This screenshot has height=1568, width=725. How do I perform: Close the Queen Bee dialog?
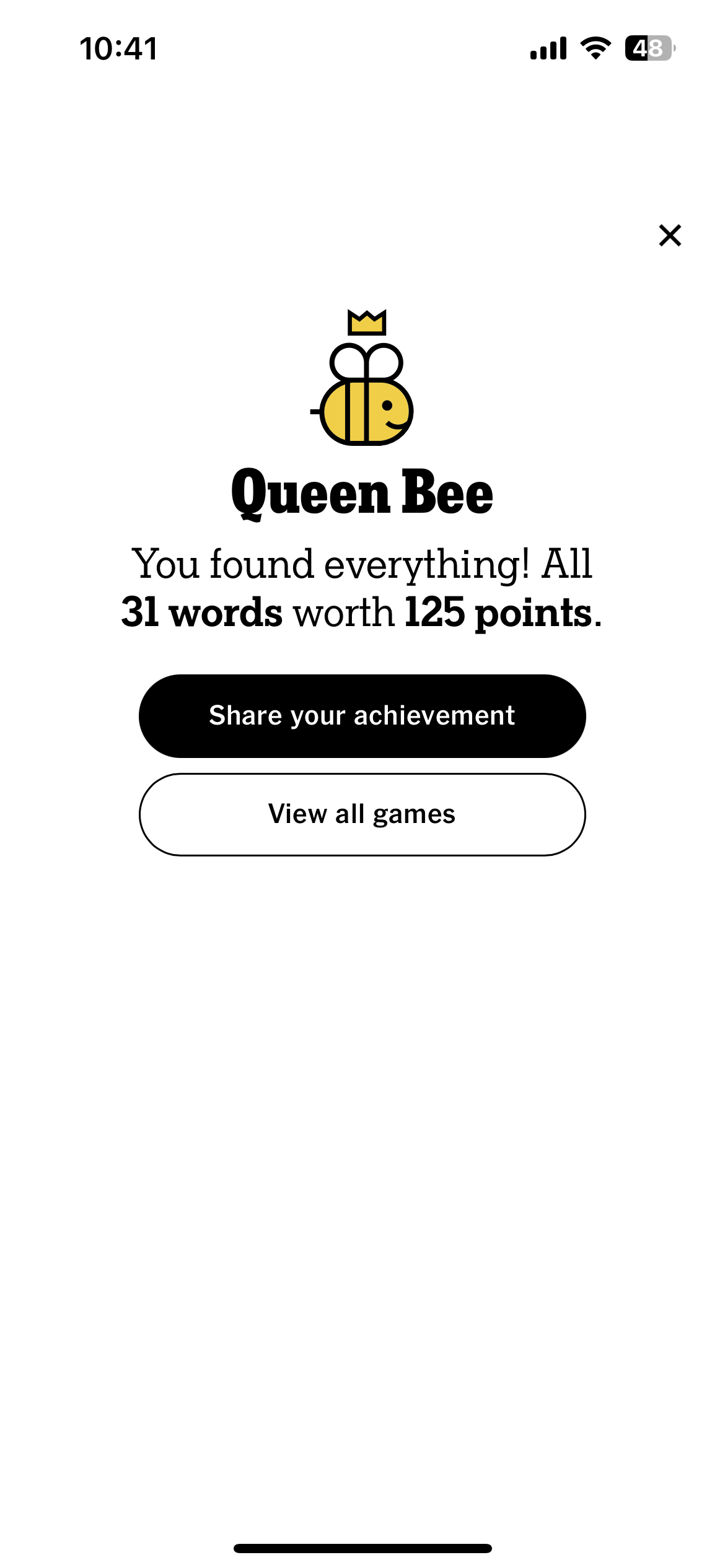670,235
